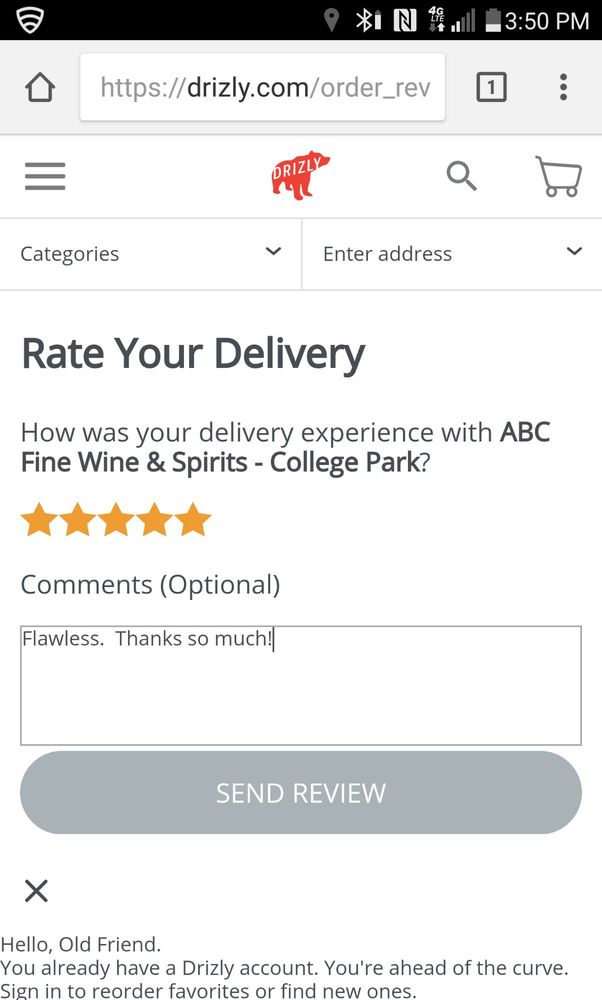The height and width of the screenshot is (1000, 602).
Task: Set the rating to three stars
Action: (x=116, y=520)
